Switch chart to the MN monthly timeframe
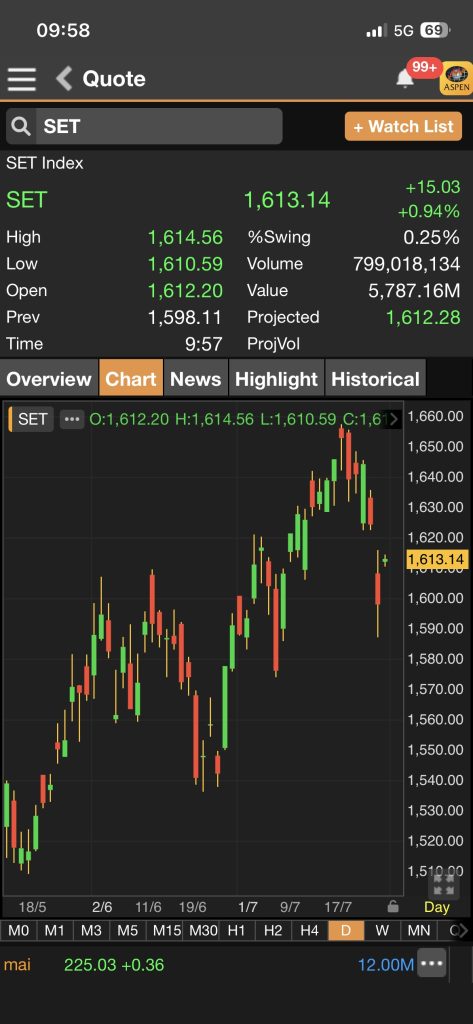This screenshot has height=1024, width=473. coord(419,931)
